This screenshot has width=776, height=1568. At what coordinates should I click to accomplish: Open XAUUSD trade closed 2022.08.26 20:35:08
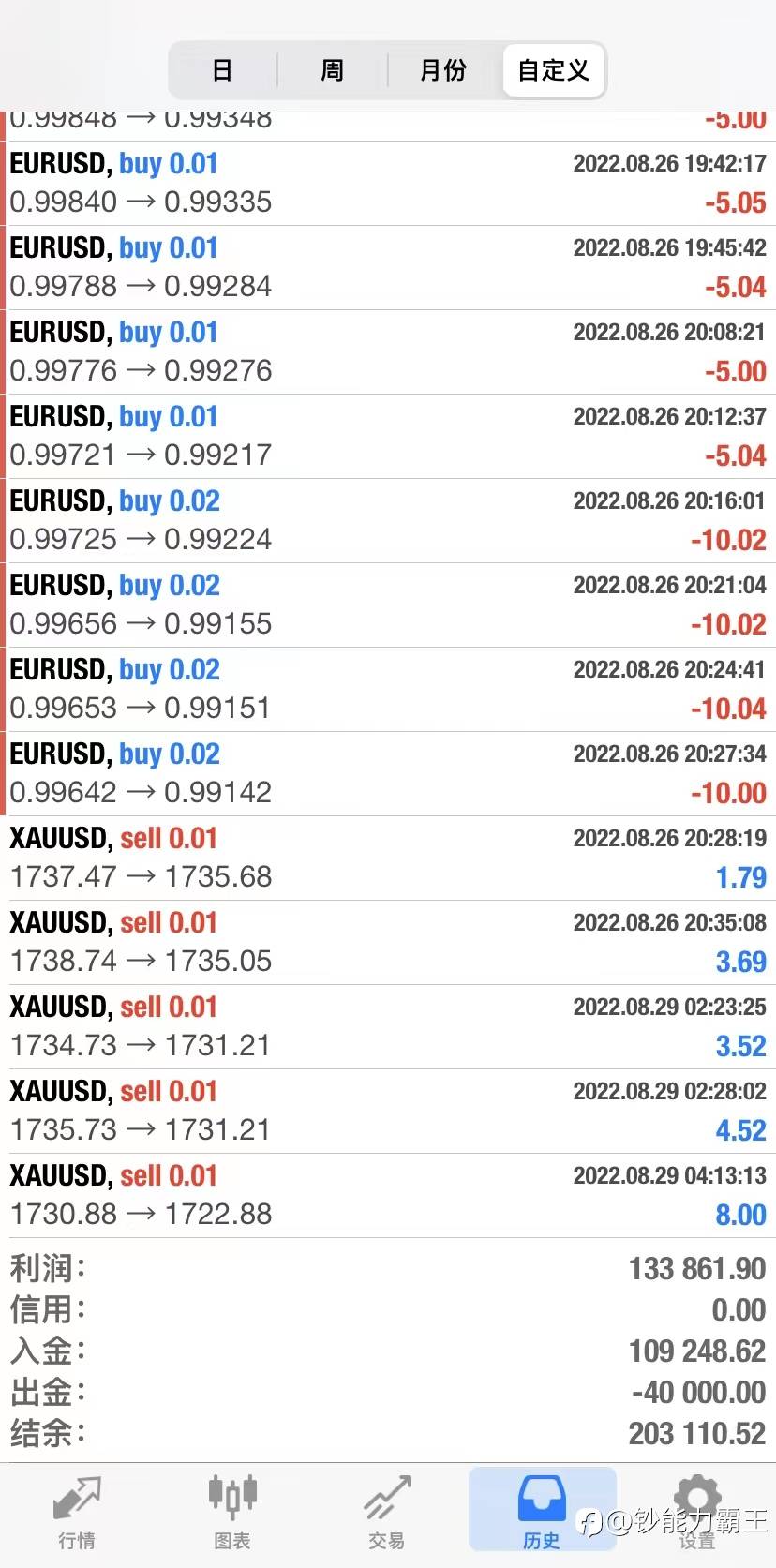click(x=388, y=942)
